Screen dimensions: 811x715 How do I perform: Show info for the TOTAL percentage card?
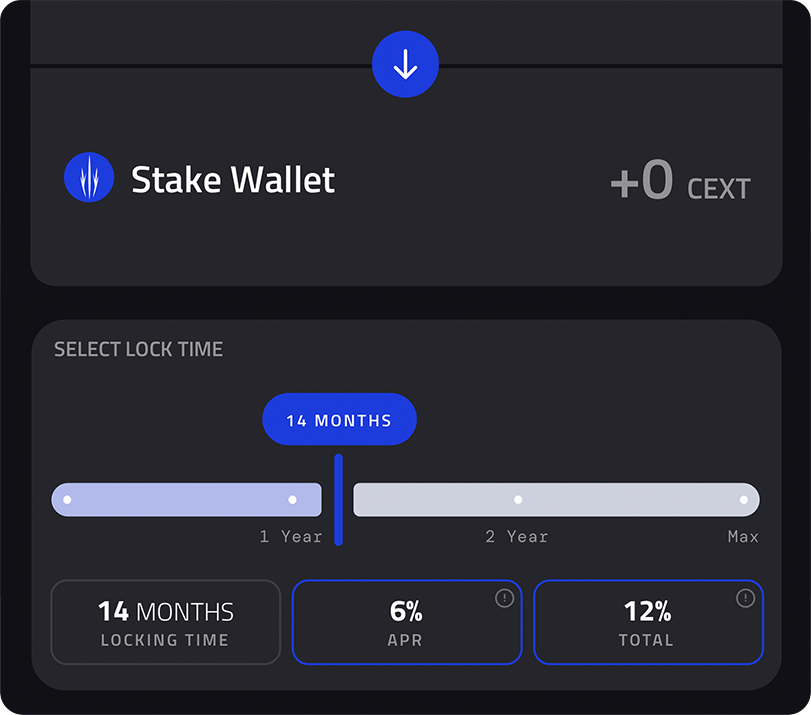[745, 598]
